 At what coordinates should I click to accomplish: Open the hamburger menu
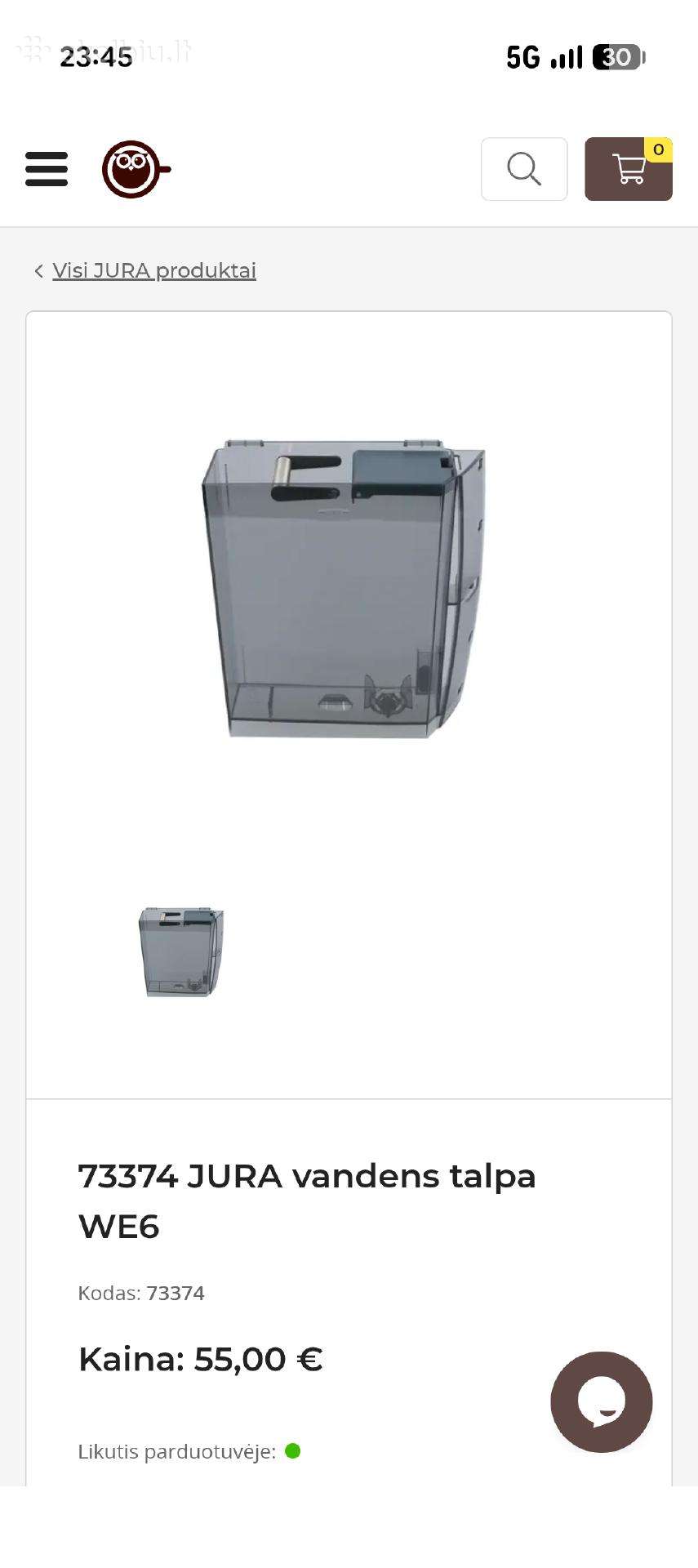[47, 169]
